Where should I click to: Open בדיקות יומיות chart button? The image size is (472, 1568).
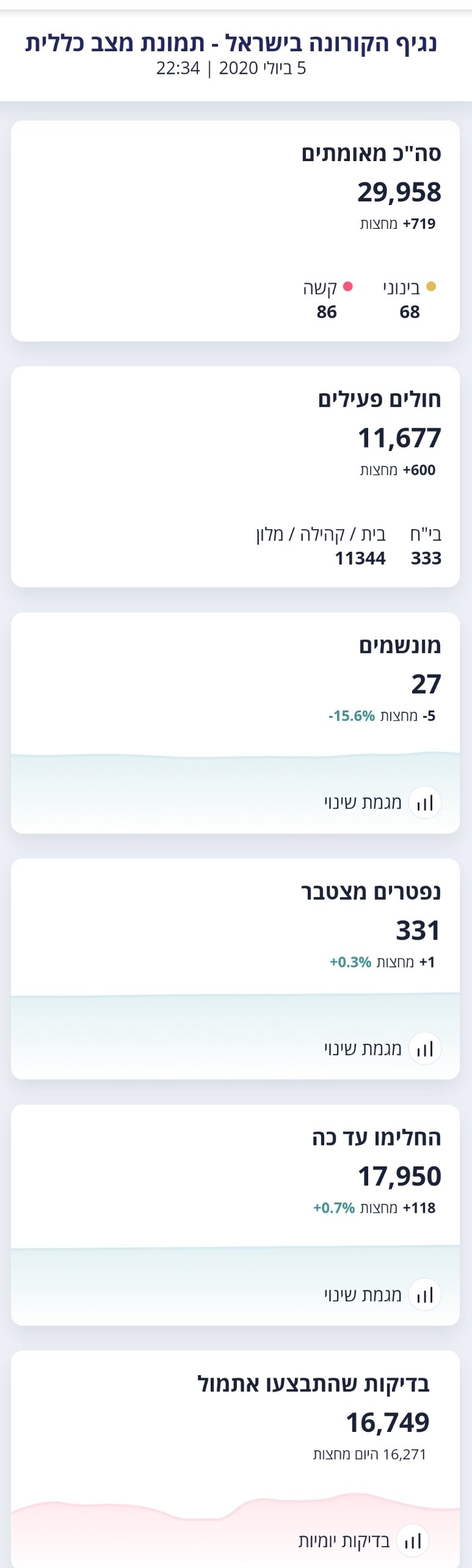(413, 1540)
